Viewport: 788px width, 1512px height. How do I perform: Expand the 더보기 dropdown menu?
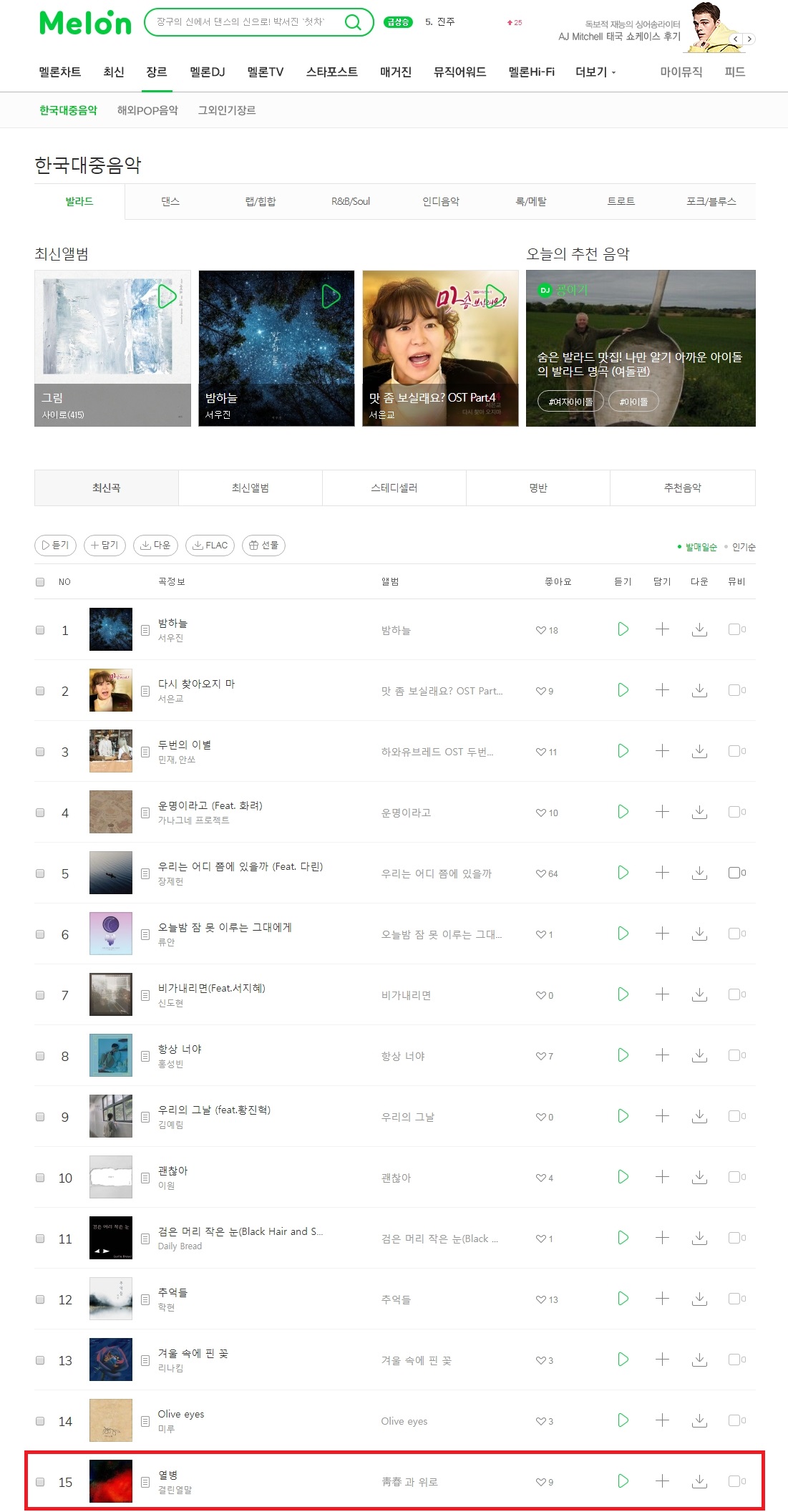[595, 72]
